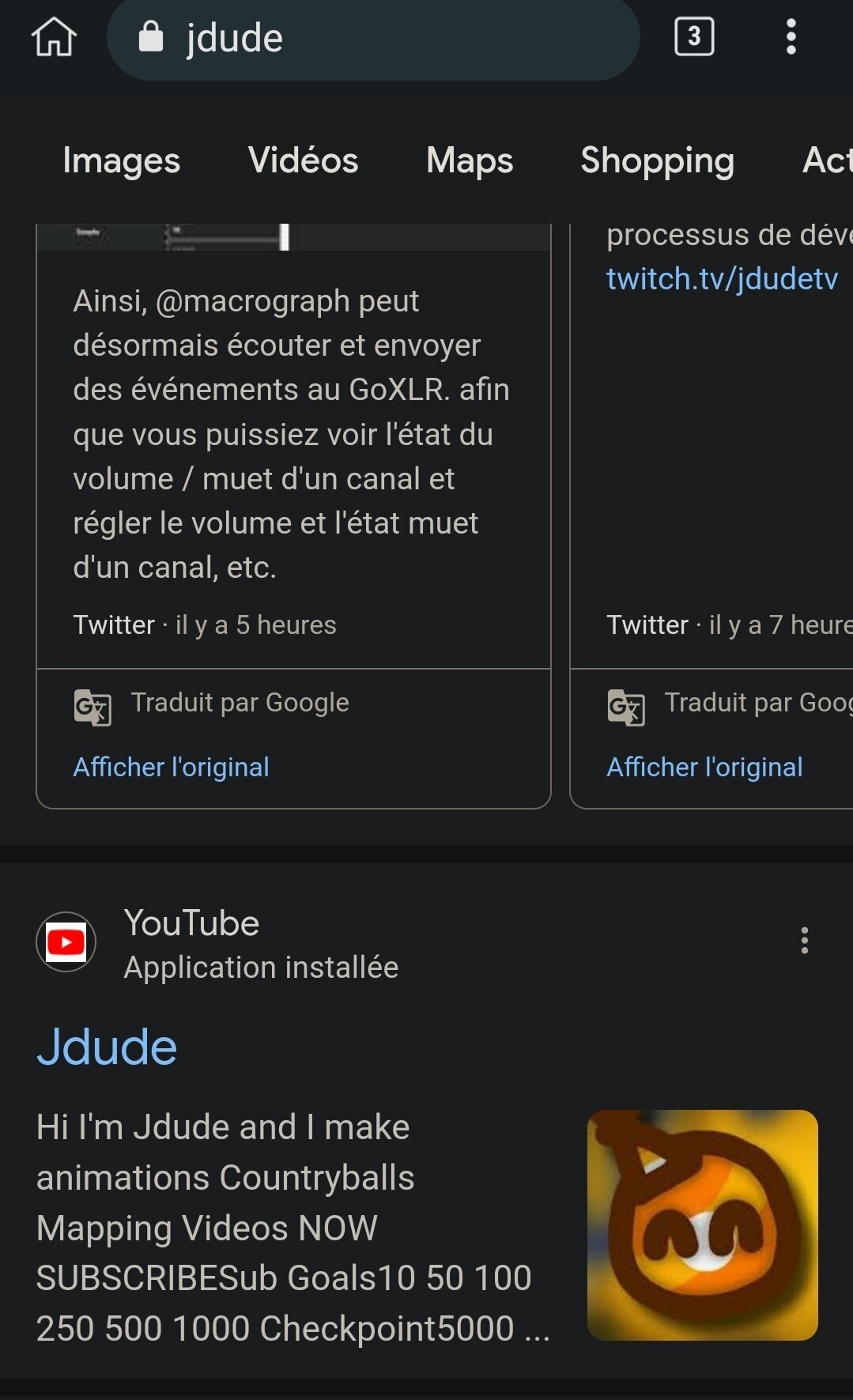Switch to the Maps tab
This screenshot has height=1400, width=853.
tap(470, 160)
